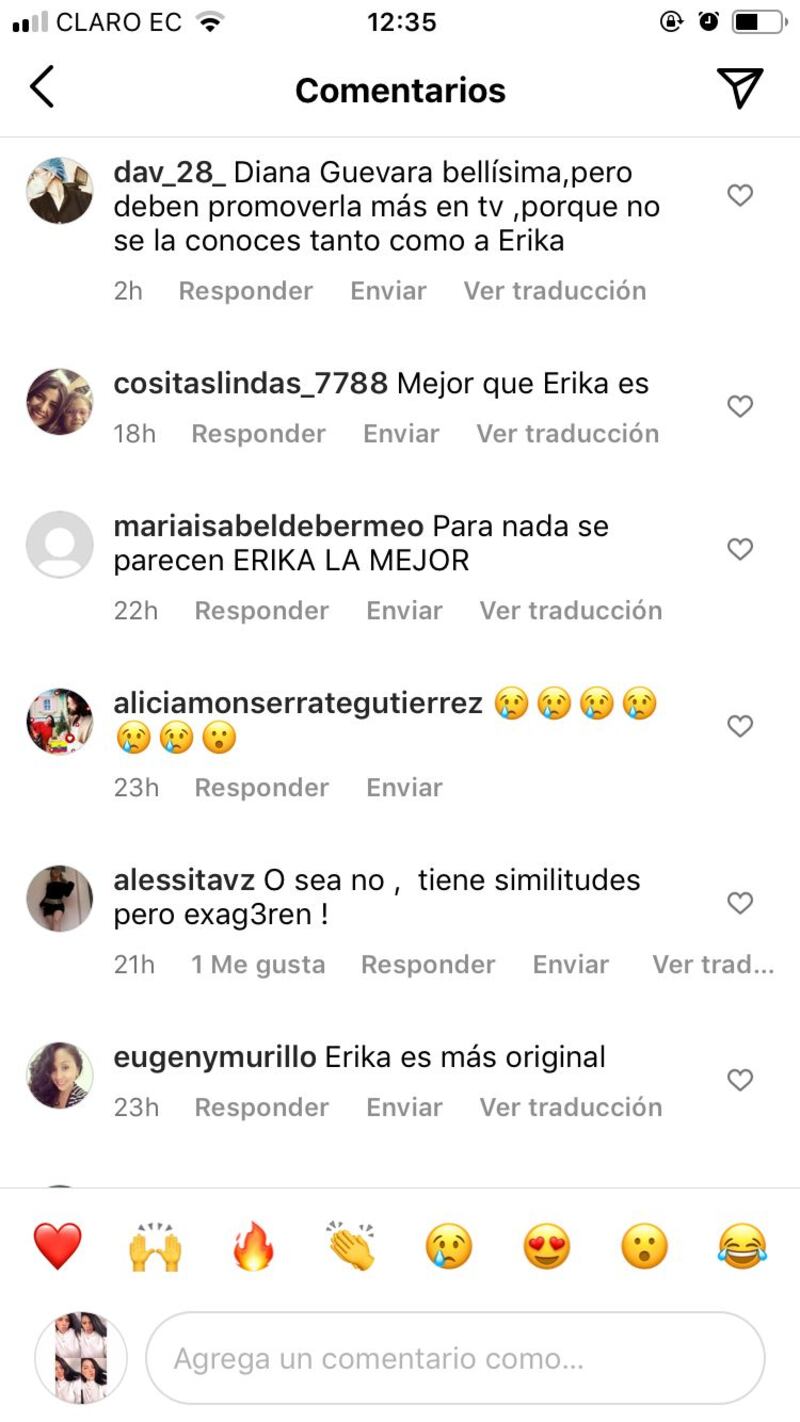800x1422 pixels.
Task: Insert the clapping hands emoji
Action: (x=351, y=1247)
